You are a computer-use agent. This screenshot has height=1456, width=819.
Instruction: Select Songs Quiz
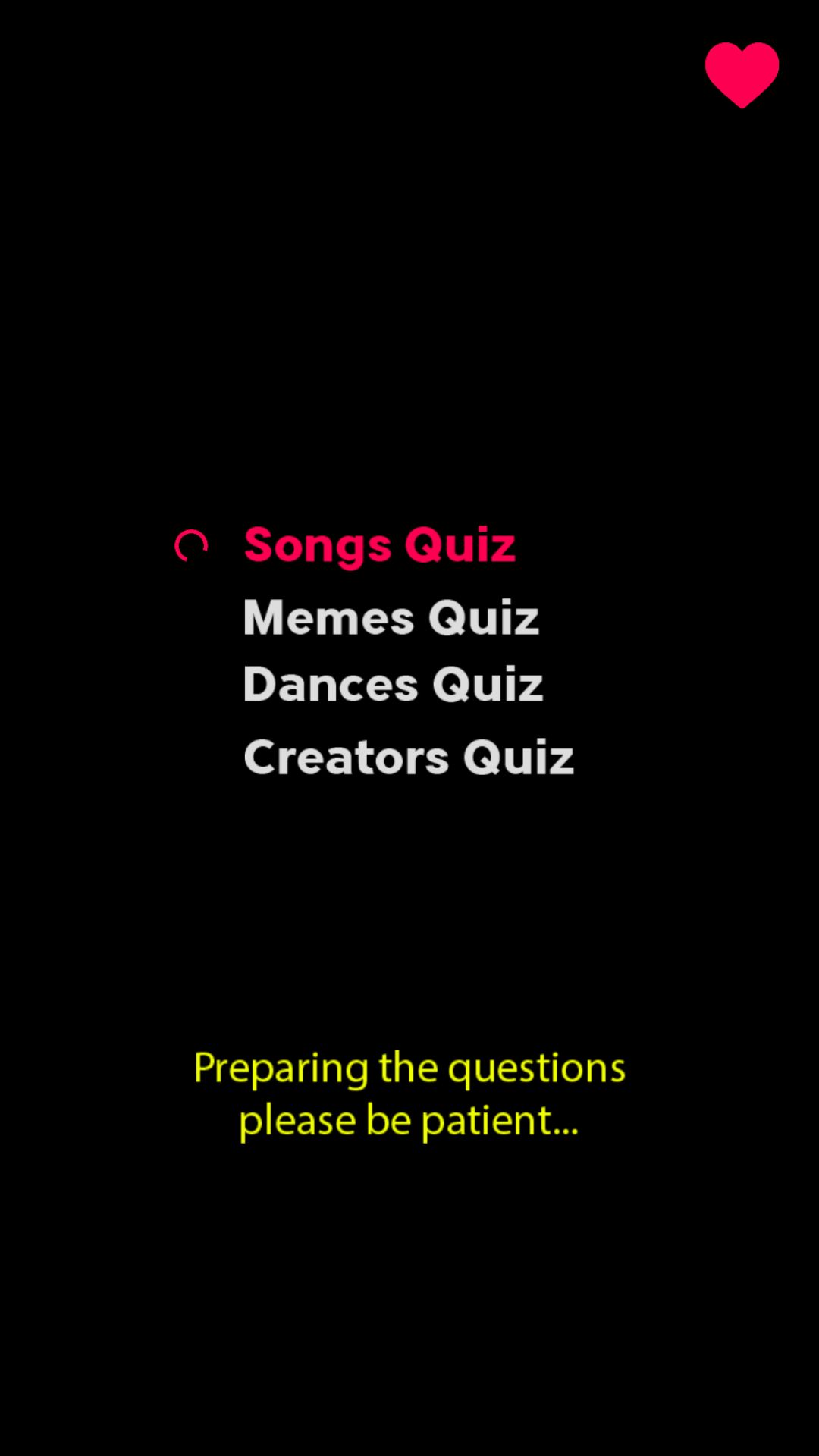tap(379, 544)
